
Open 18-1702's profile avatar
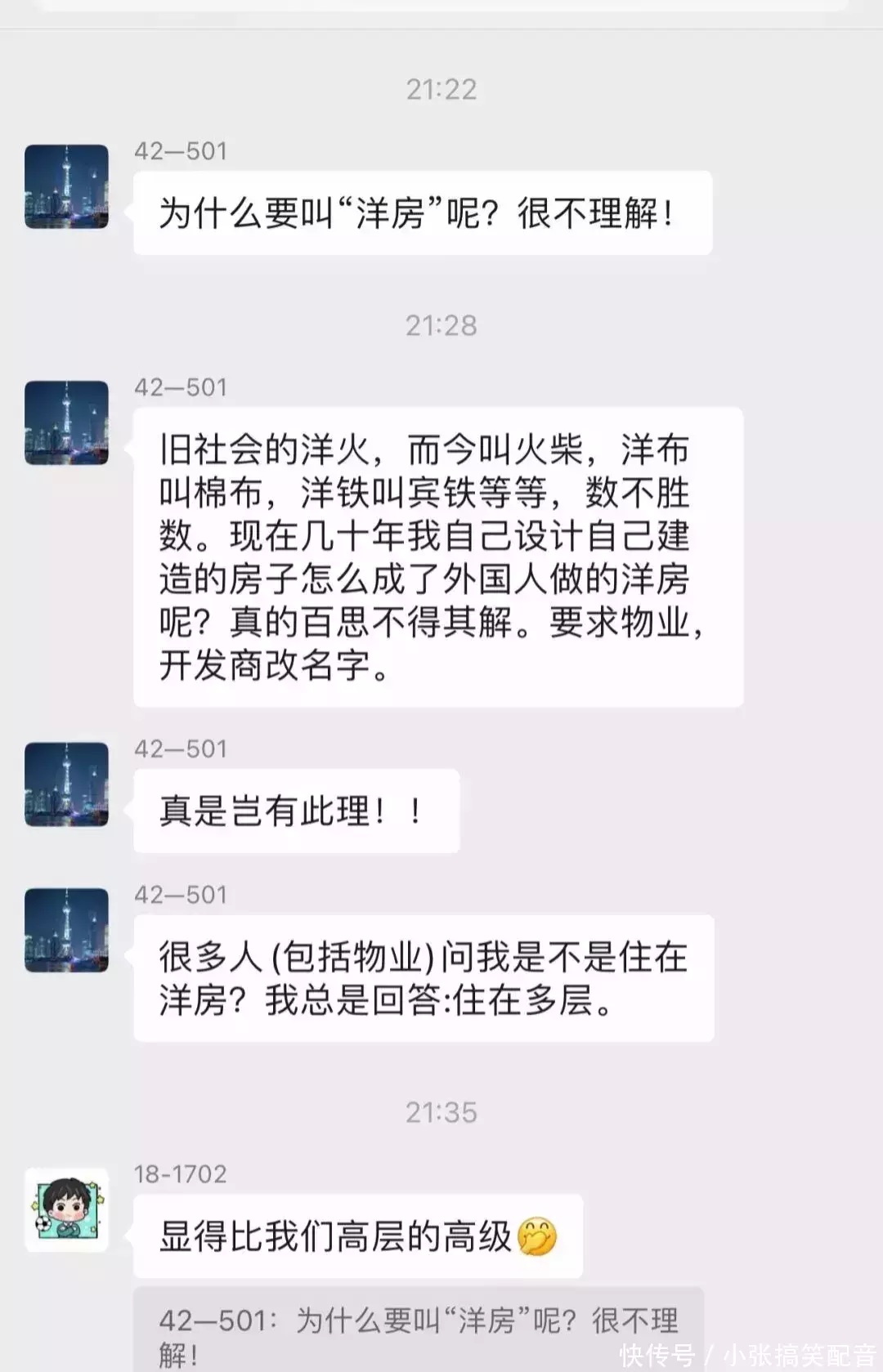(x=66, y=1209)
